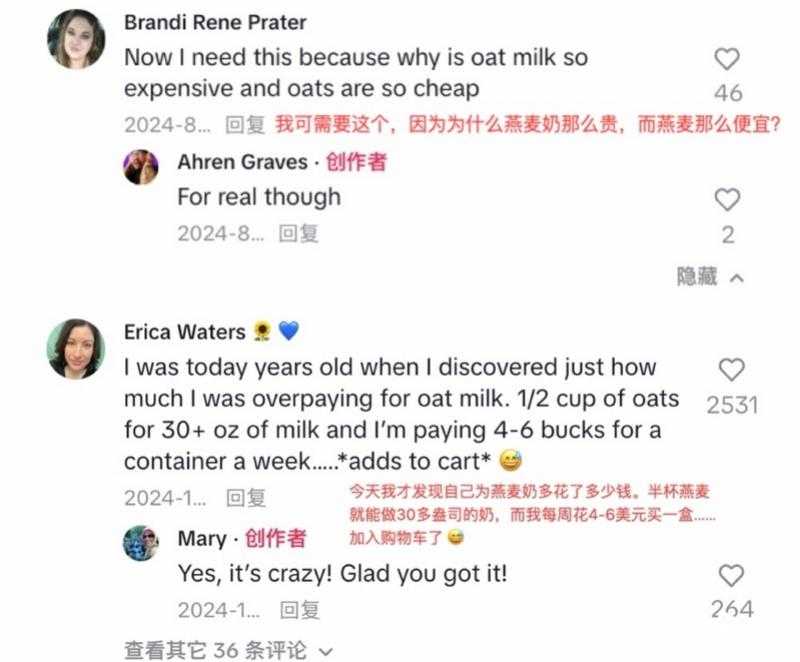Open Erica Waters' profile avatar
Screen dimensions: 800x662
click(76, 348)
